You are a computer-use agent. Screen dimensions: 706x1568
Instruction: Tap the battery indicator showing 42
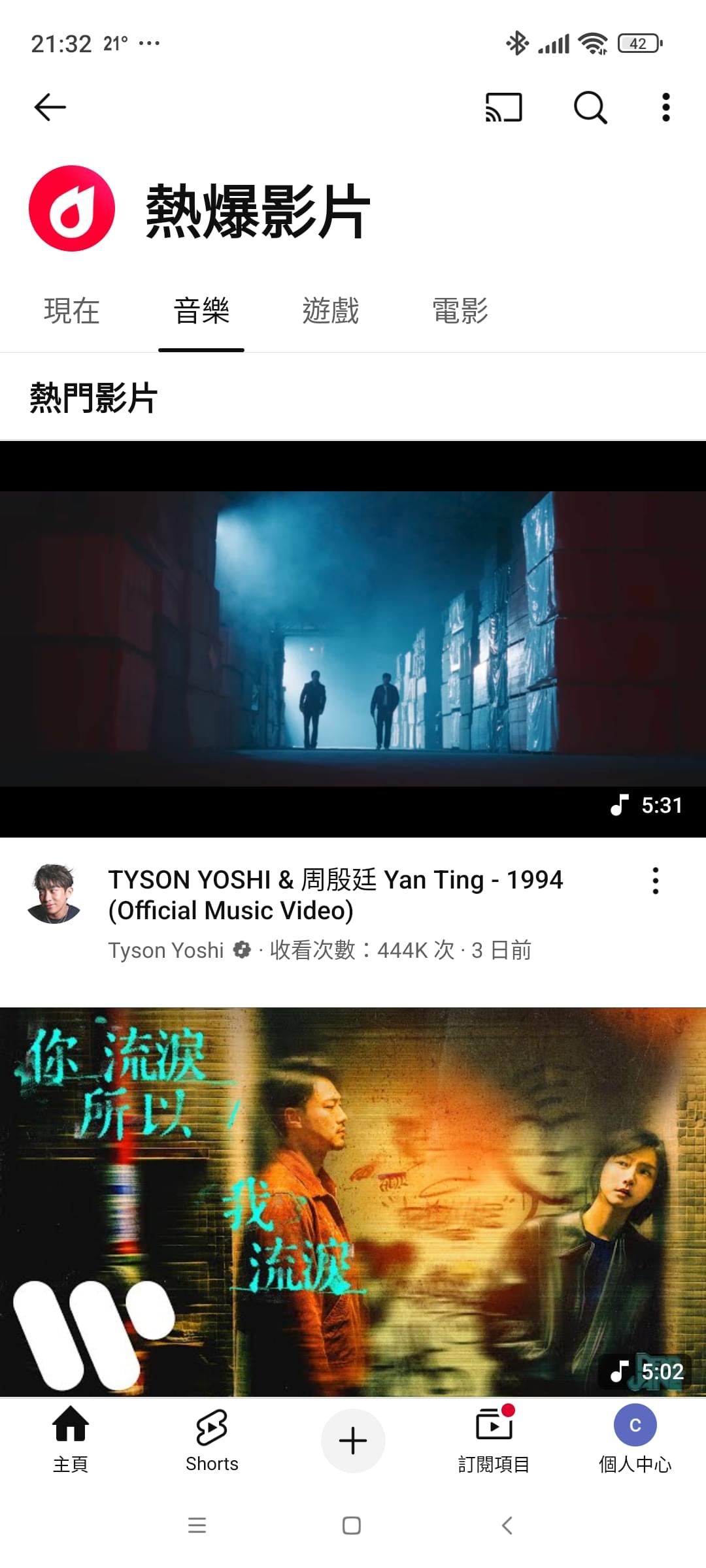pyautogui.click(x=637, y=42)
